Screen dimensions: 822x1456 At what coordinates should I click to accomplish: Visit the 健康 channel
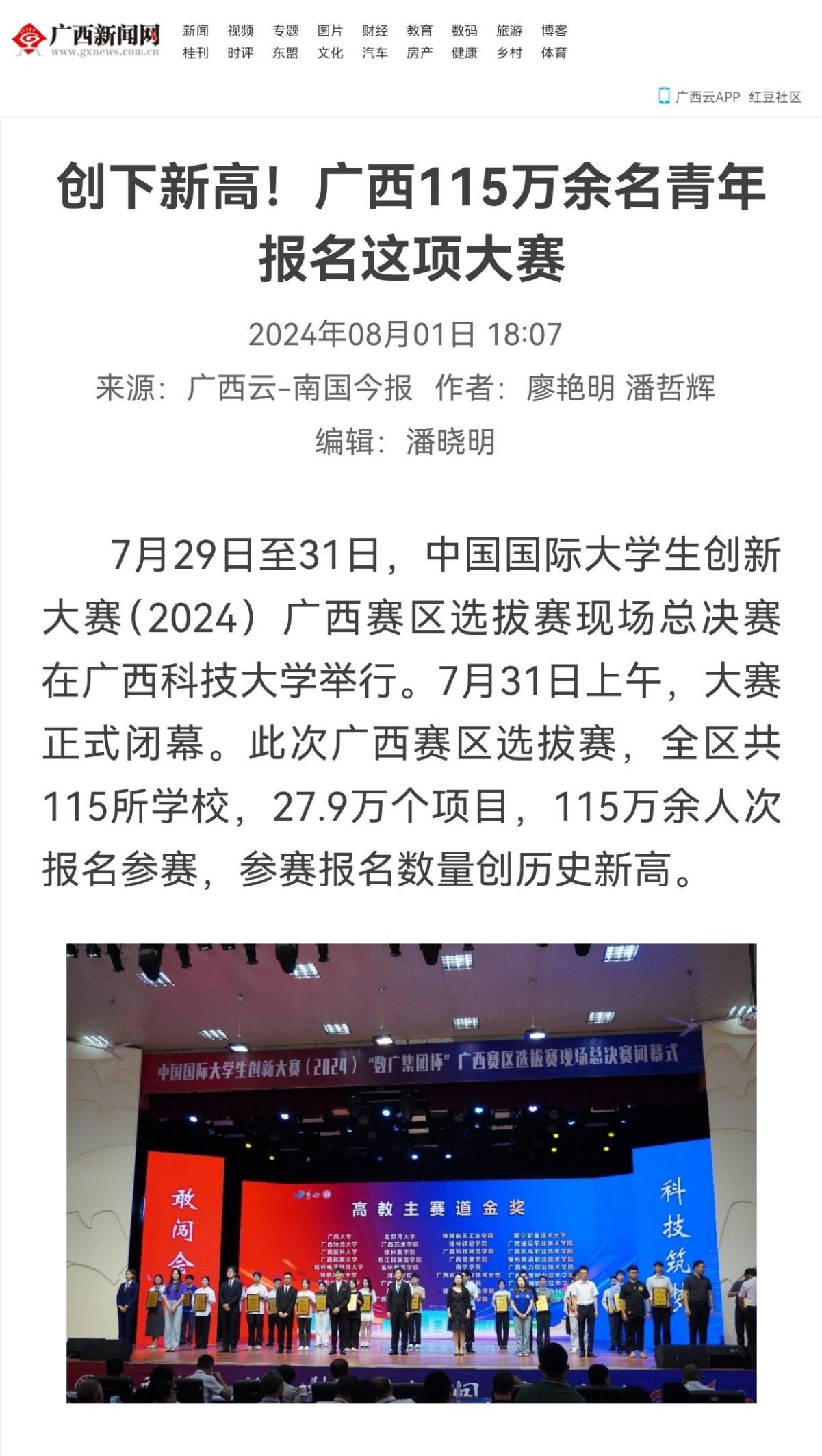[465, 53]
